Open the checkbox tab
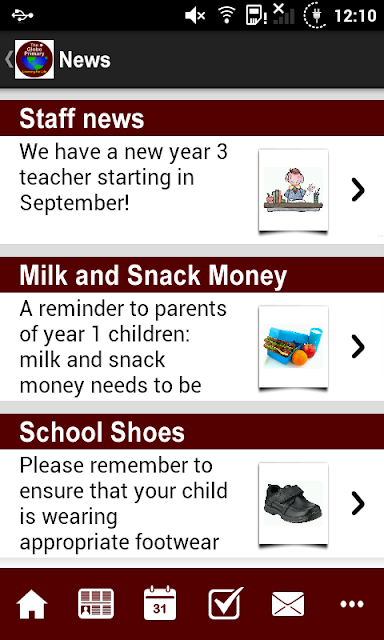This screenshot has width=384, height=640. click(x=225, y=603)
